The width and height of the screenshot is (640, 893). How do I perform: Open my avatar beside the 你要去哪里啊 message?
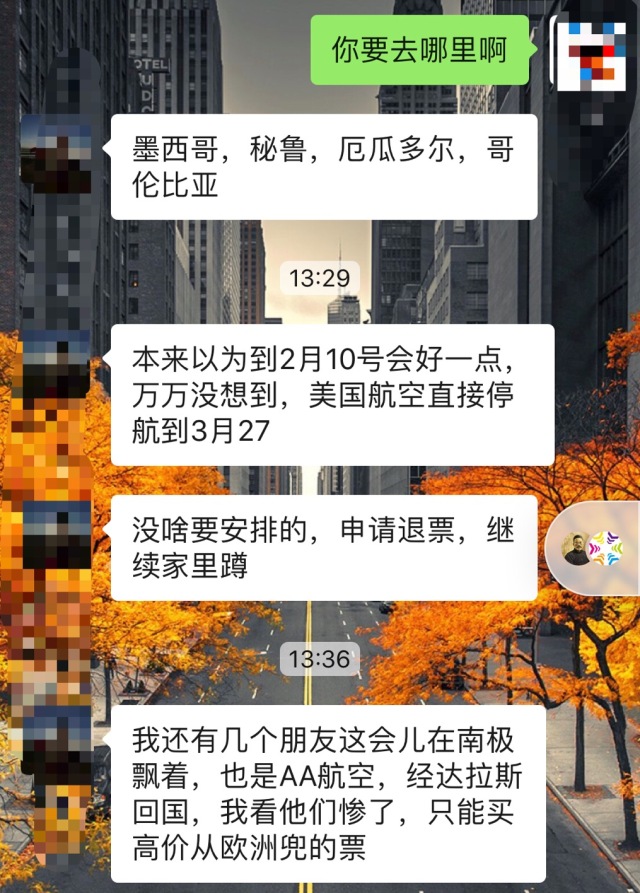click(591, 52)
